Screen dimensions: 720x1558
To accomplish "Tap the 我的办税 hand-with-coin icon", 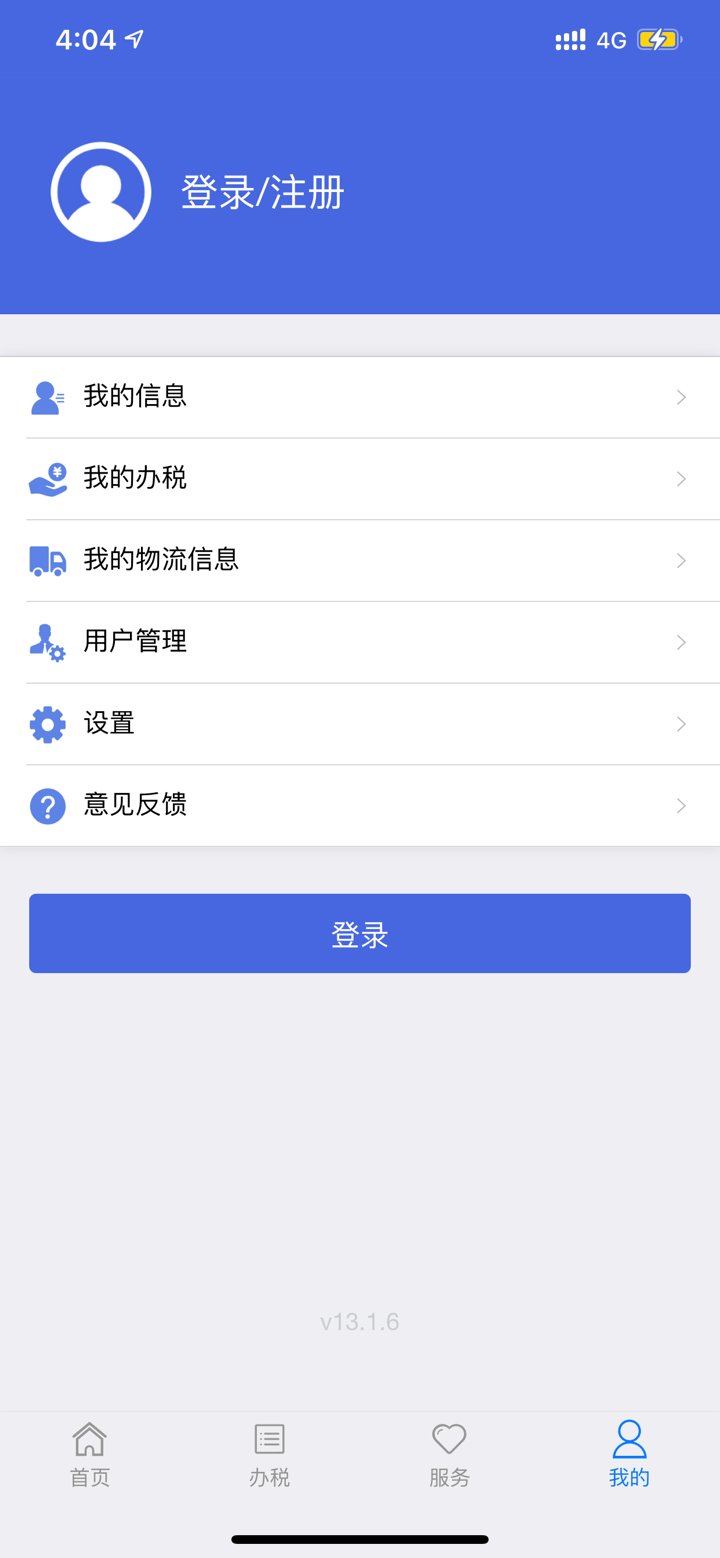I will [47, 478].
